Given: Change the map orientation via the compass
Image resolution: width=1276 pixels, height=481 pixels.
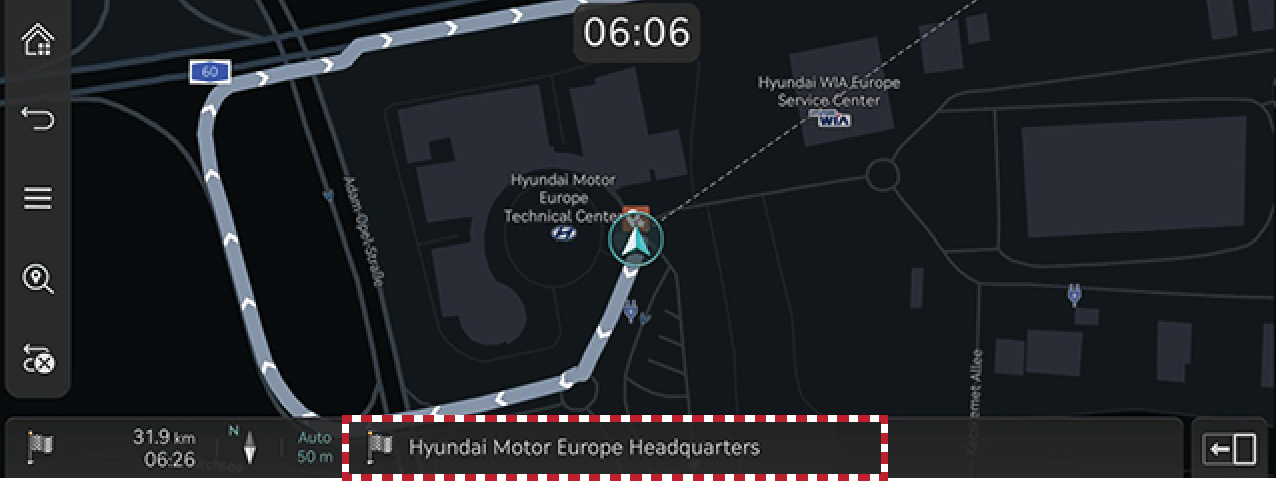Looking at the screenshot, I should 248,447.
